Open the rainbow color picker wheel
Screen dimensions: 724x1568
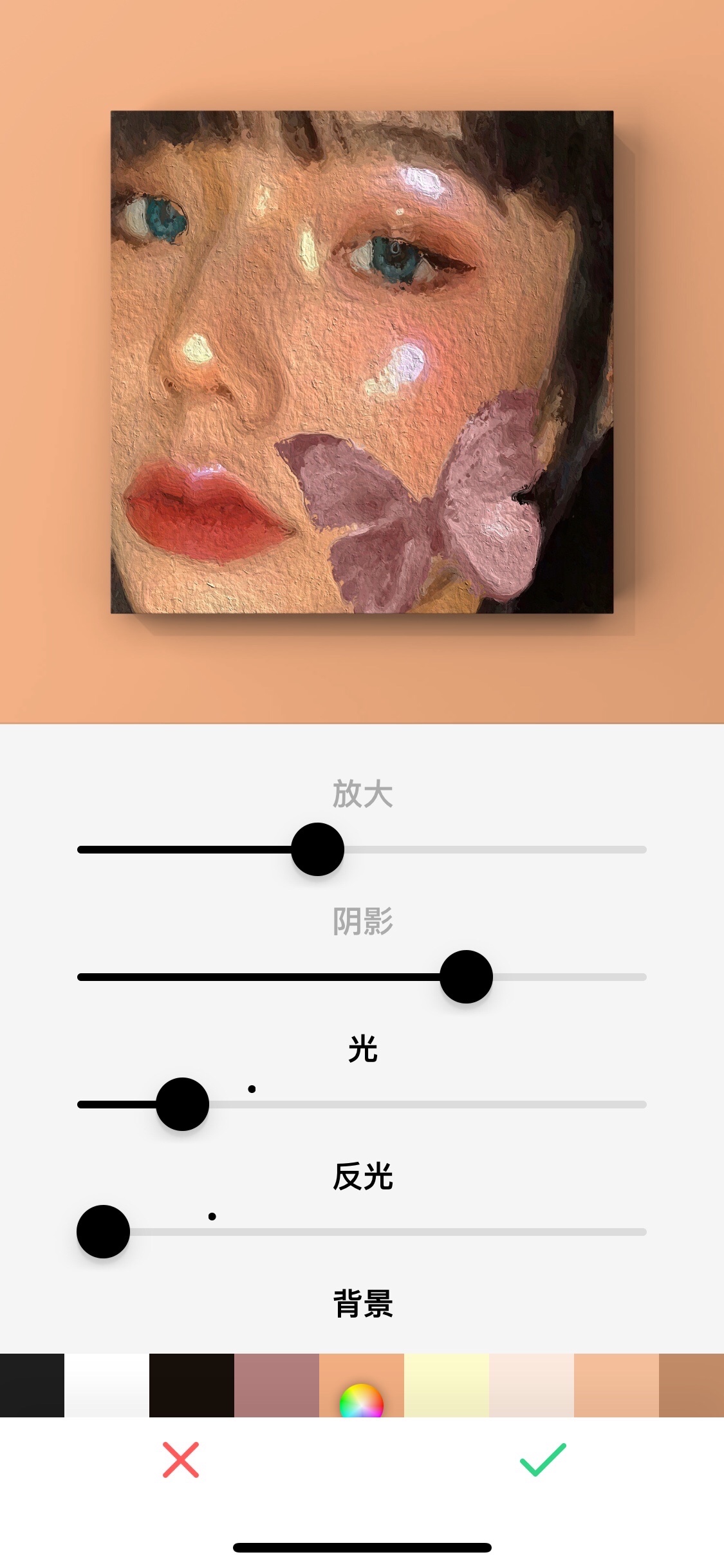point(362,1402)
